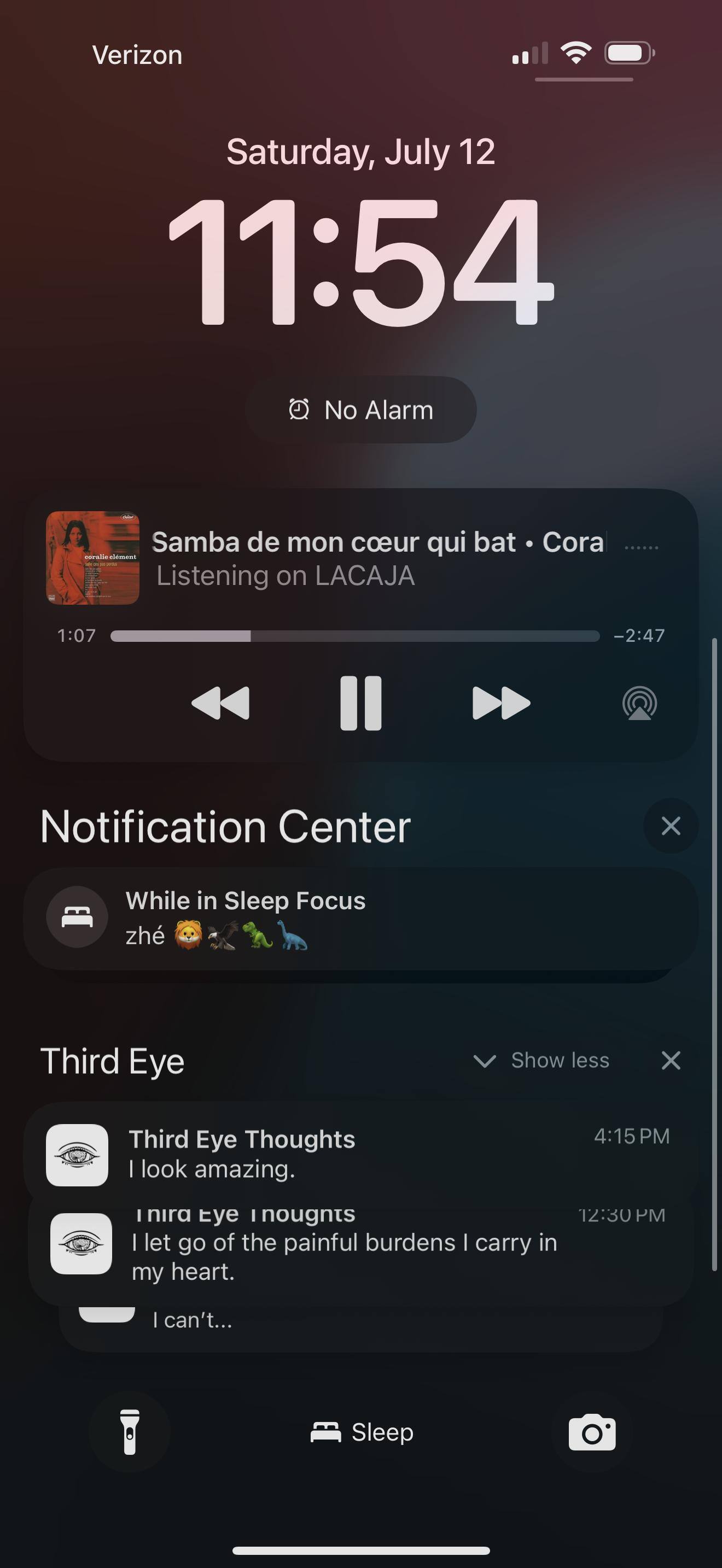Open AirPlay output options

639,703
